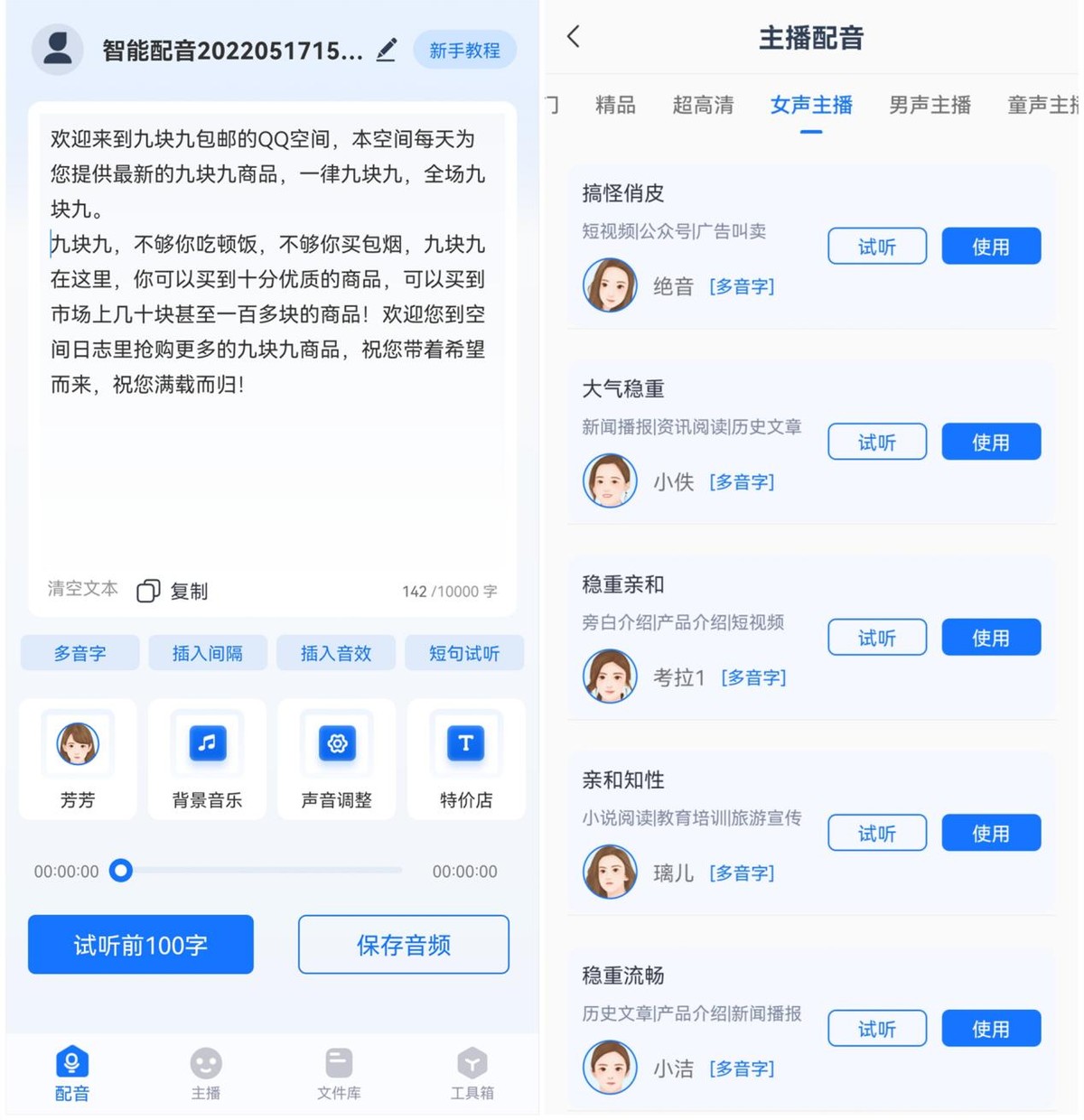The image size is (1084, 1120).
Task: Switch to the 文件库 bottom tab
Action: coord(339,1074)
